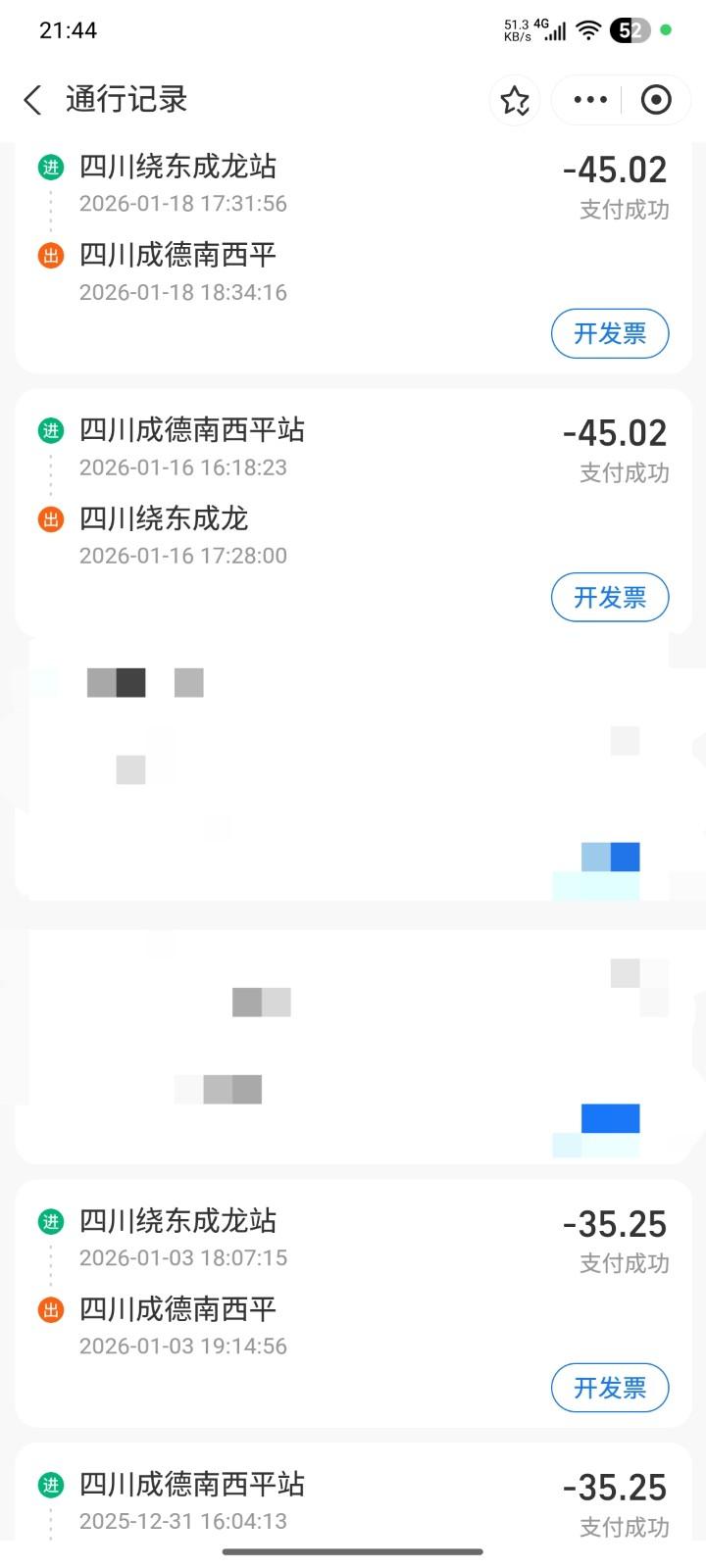View the 2025-12-31 四川成德南西平站 trip record
Viewport: 706px width, 1568px height.
click(294, 1499)
